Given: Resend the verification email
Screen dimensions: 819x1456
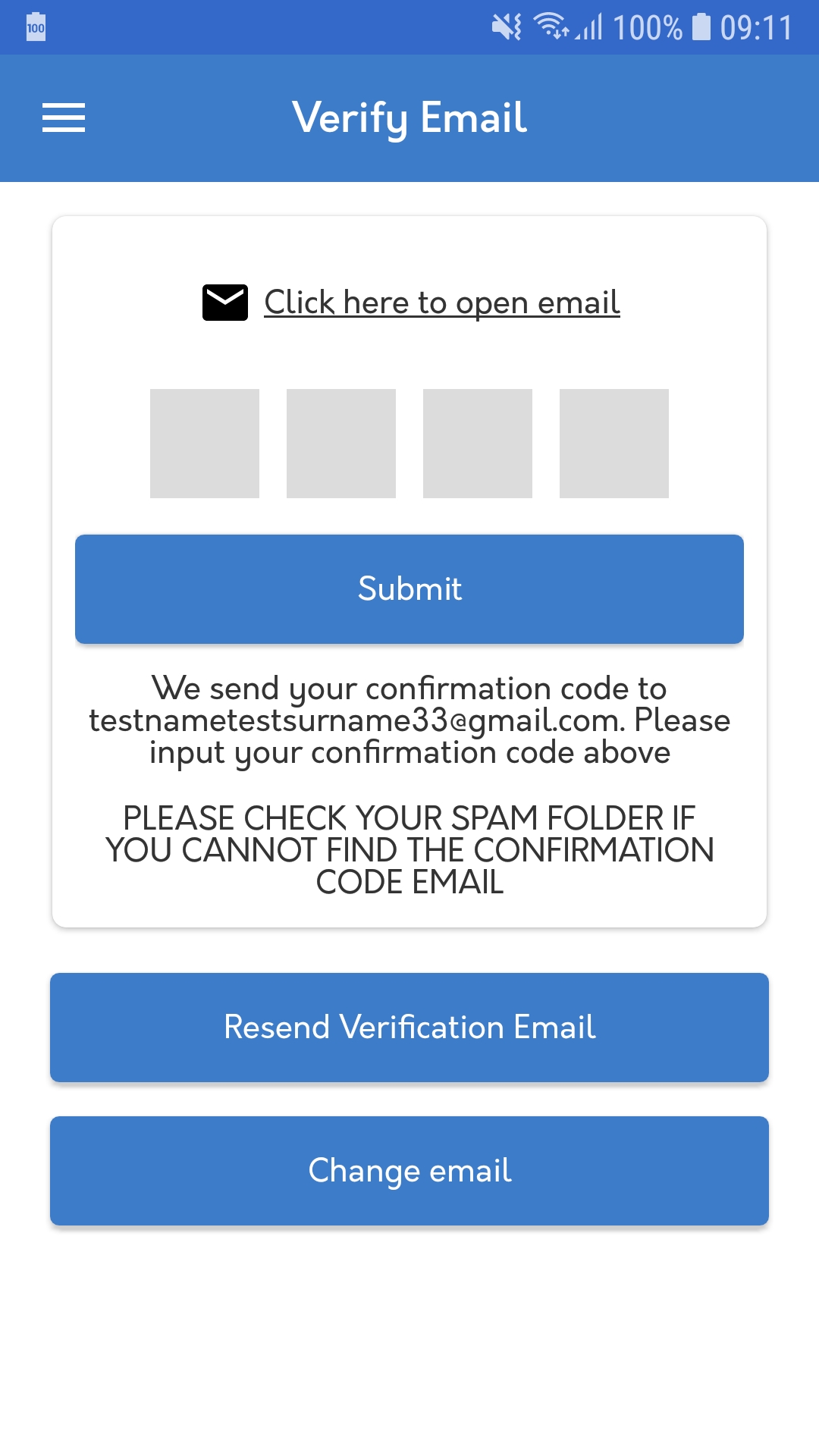Looking at the screenshot, I should tap(409, 1028).
